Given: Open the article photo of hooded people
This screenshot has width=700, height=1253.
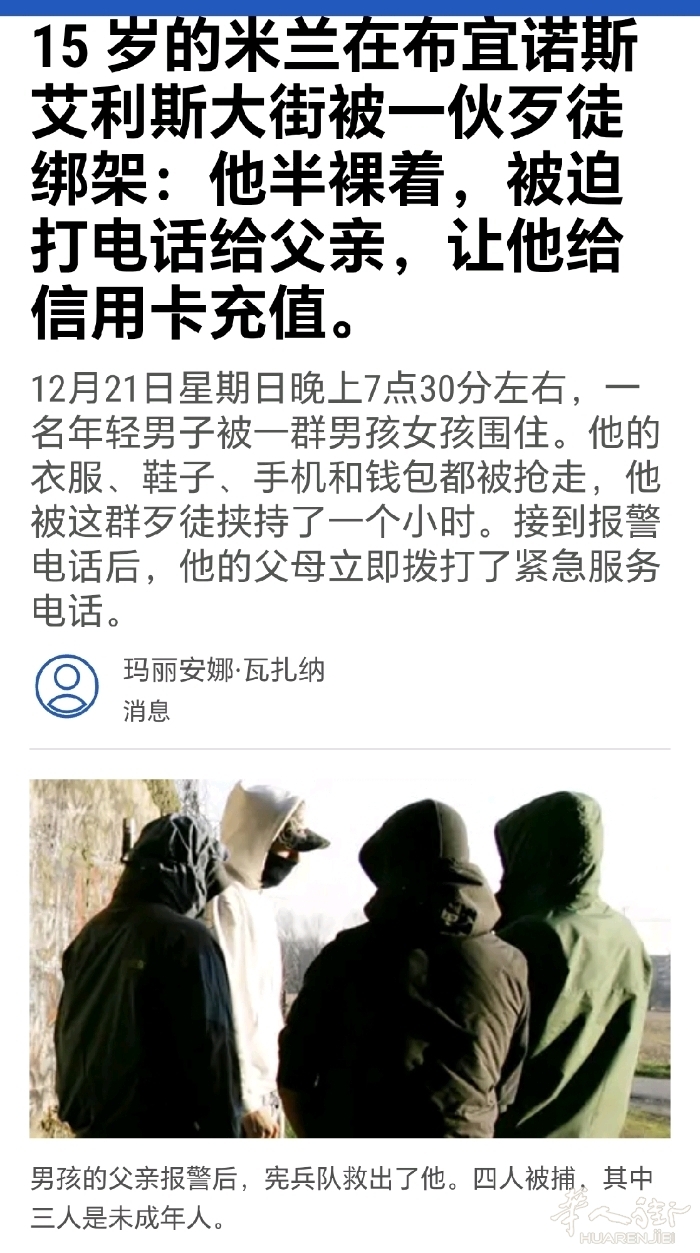Looking at the screenshot, I should [350, 958].
